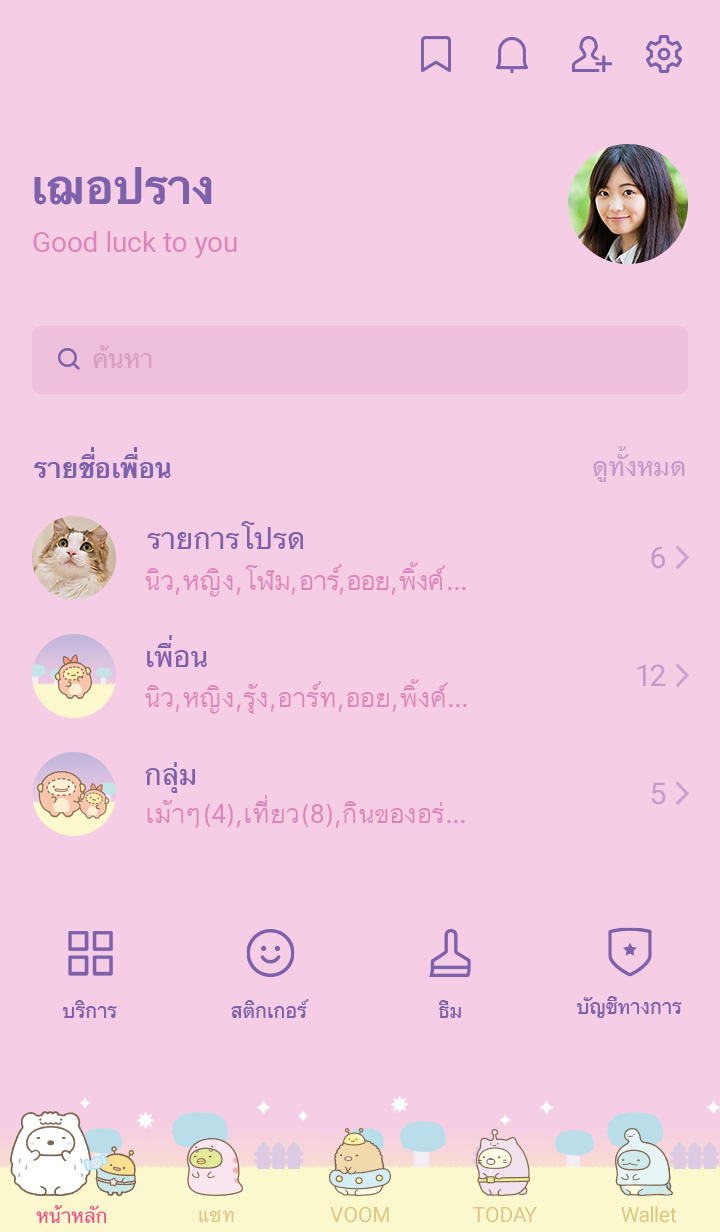Open the bookmark (Keep) icon
The width and height of the screenshot is (720, 1232).
[436, 55]
